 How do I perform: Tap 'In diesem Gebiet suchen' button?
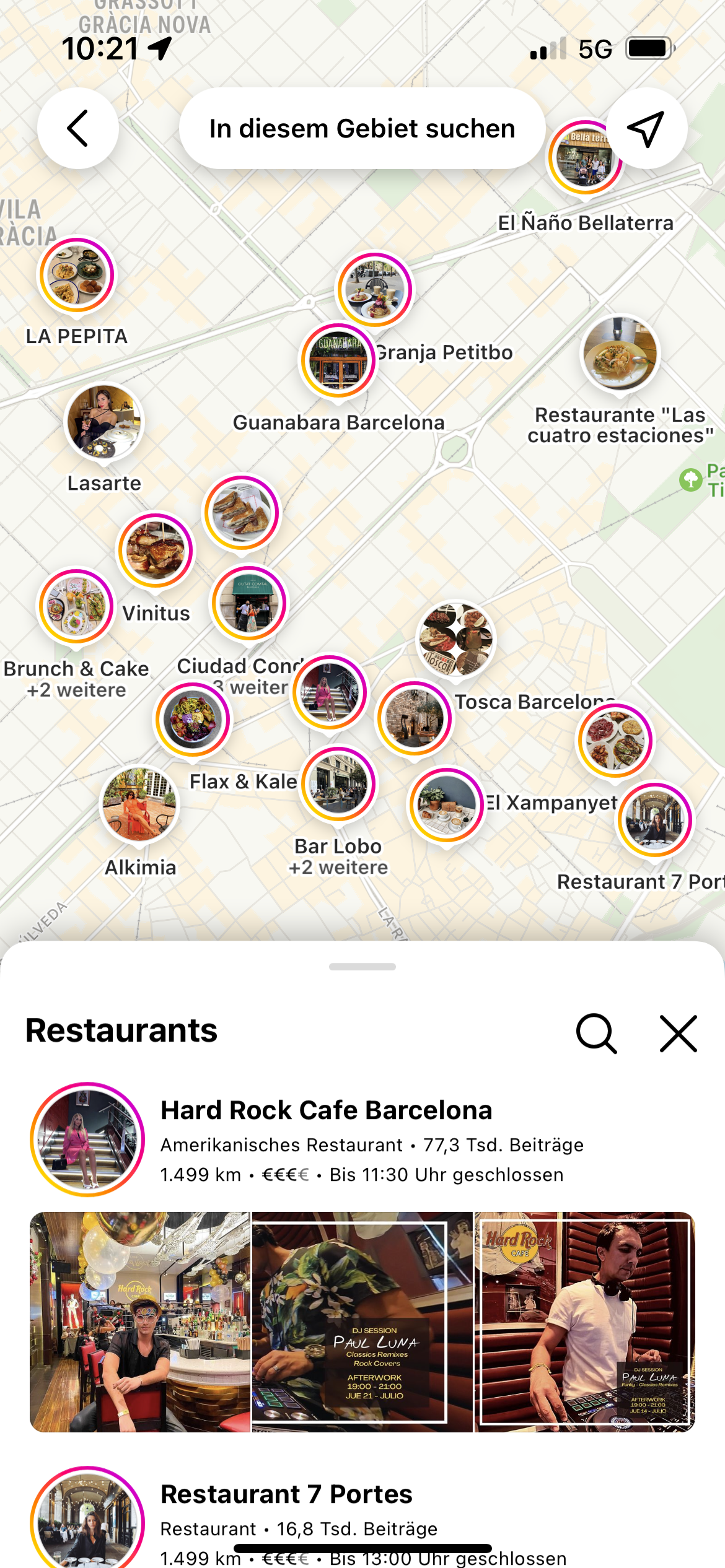point(362,128)
